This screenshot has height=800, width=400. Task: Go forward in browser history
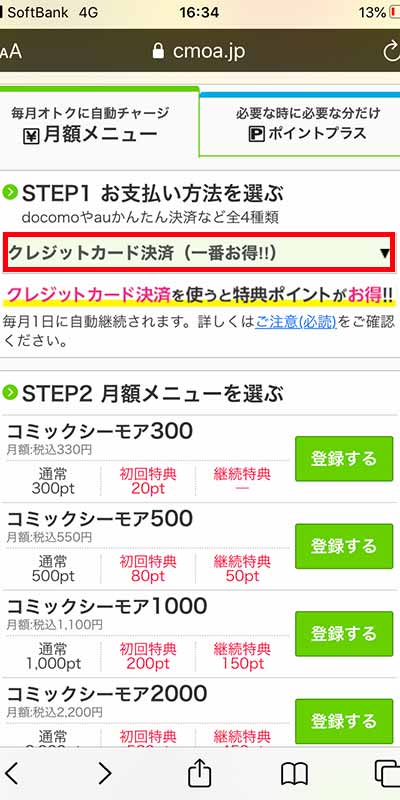105,774
